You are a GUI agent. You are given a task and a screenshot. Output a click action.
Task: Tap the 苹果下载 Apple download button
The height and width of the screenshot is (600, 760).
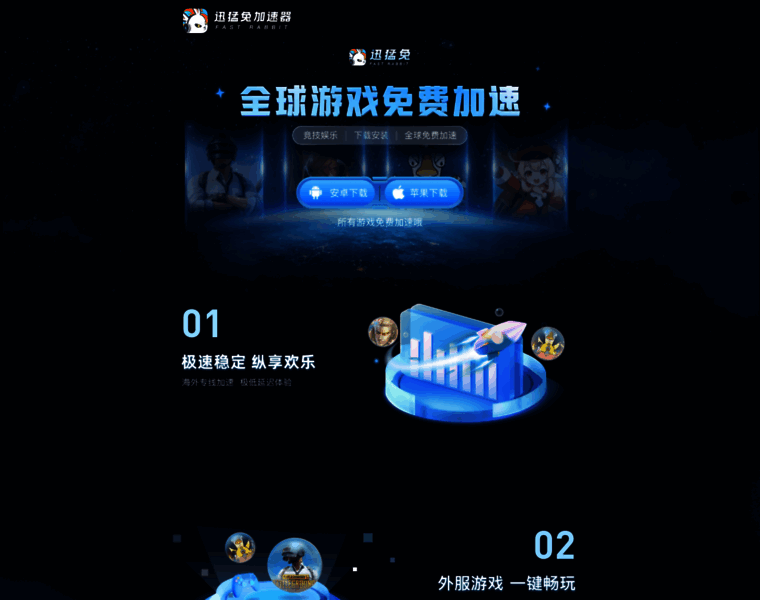pyautogui.click(x=421, y=192)
